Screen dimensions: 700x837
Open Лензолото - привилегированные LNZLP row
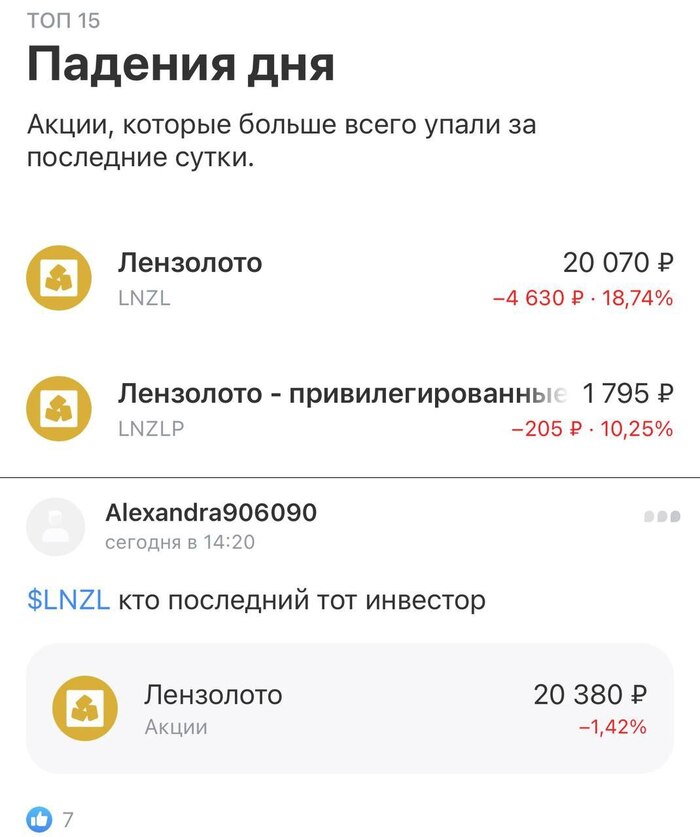pyautogui.click(x=350, y=410)
